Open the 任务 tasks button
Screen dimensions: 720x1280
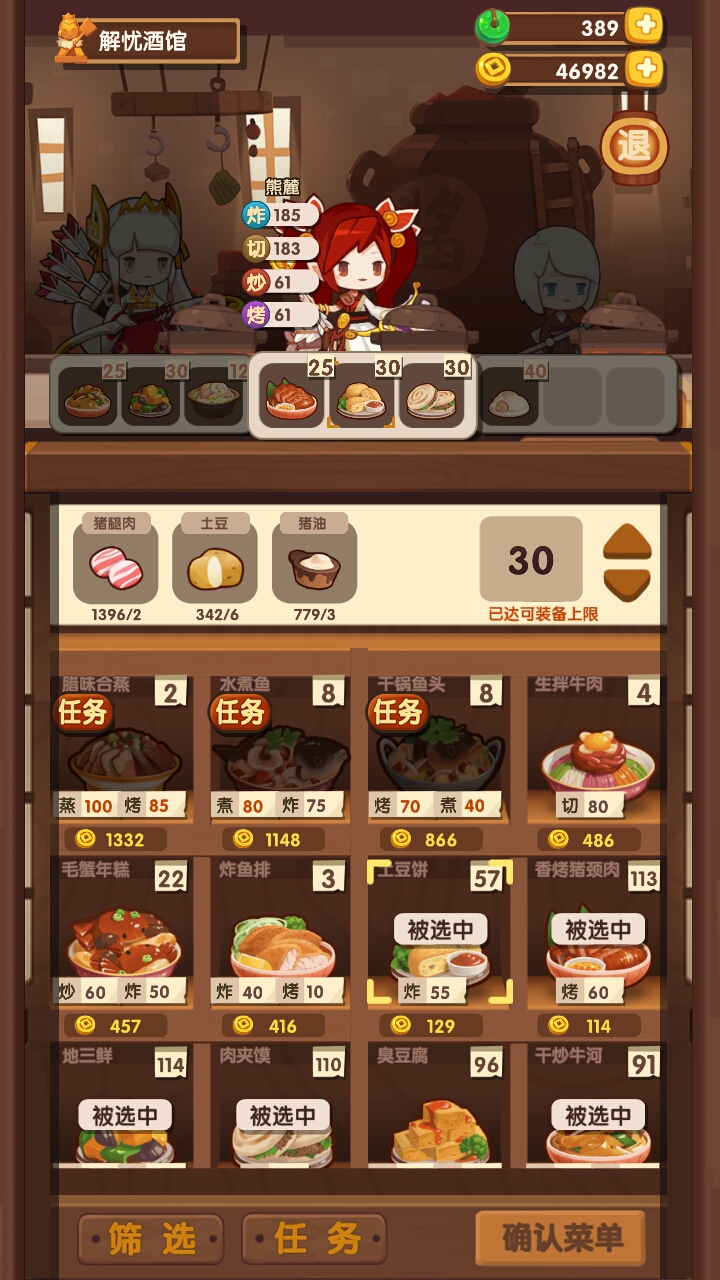tap(315, 1239)
